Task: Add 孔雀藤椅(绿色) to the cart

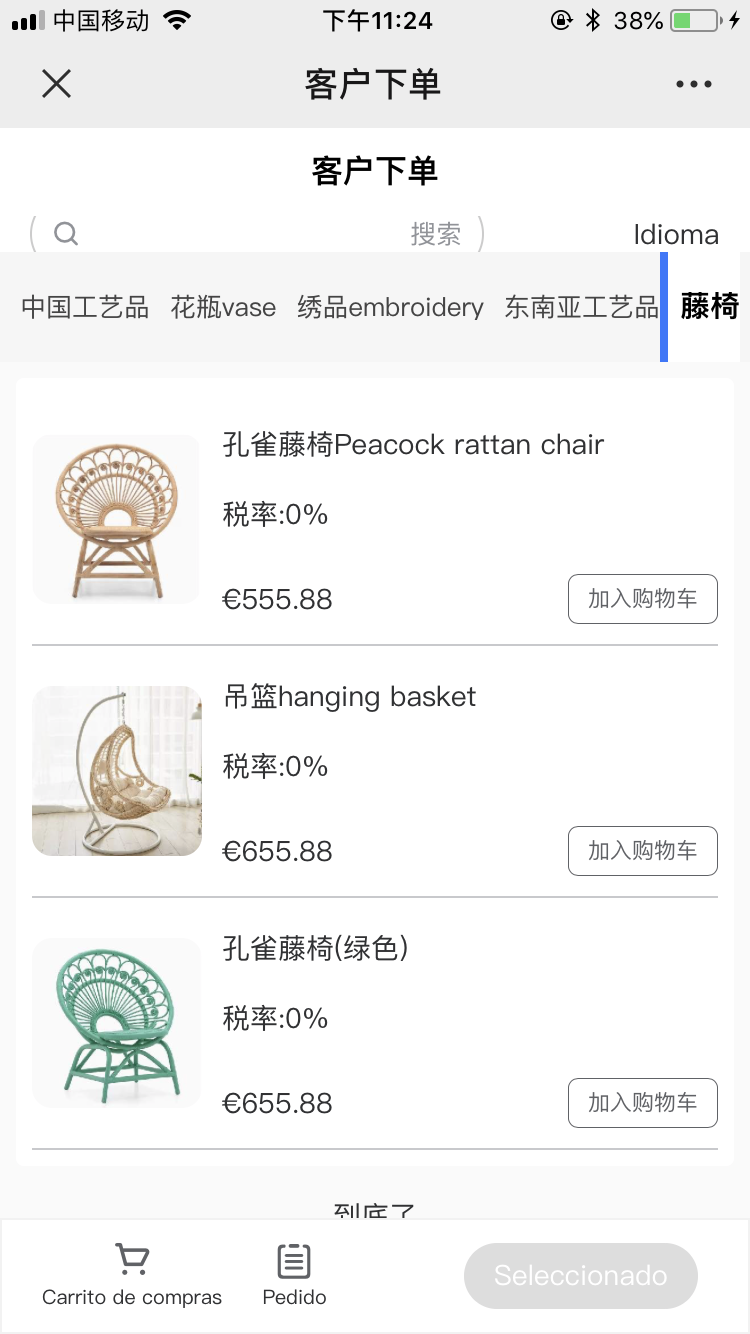Action: [642, 1103]
